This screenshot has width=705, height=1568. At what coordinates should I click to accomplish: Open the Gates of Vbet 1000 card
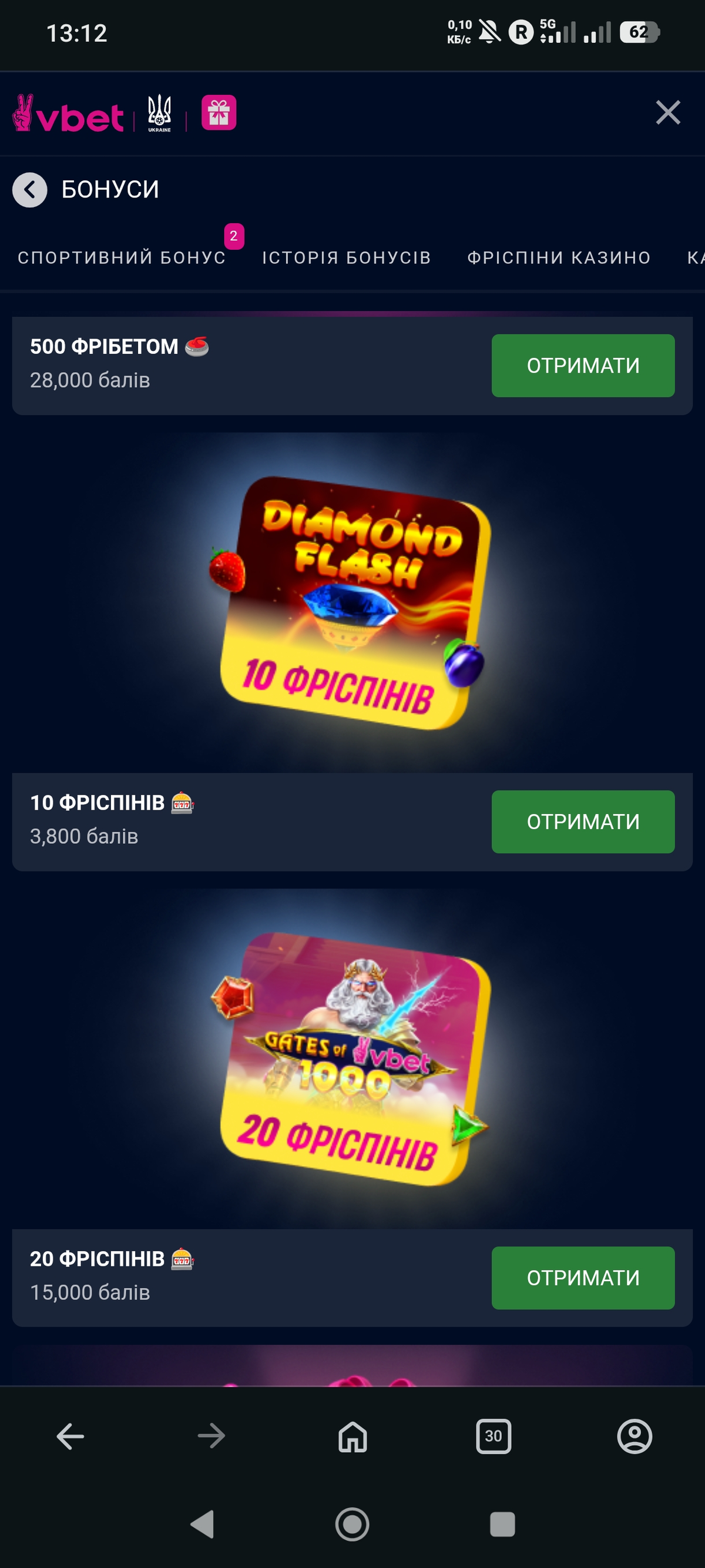[353, 1058]
